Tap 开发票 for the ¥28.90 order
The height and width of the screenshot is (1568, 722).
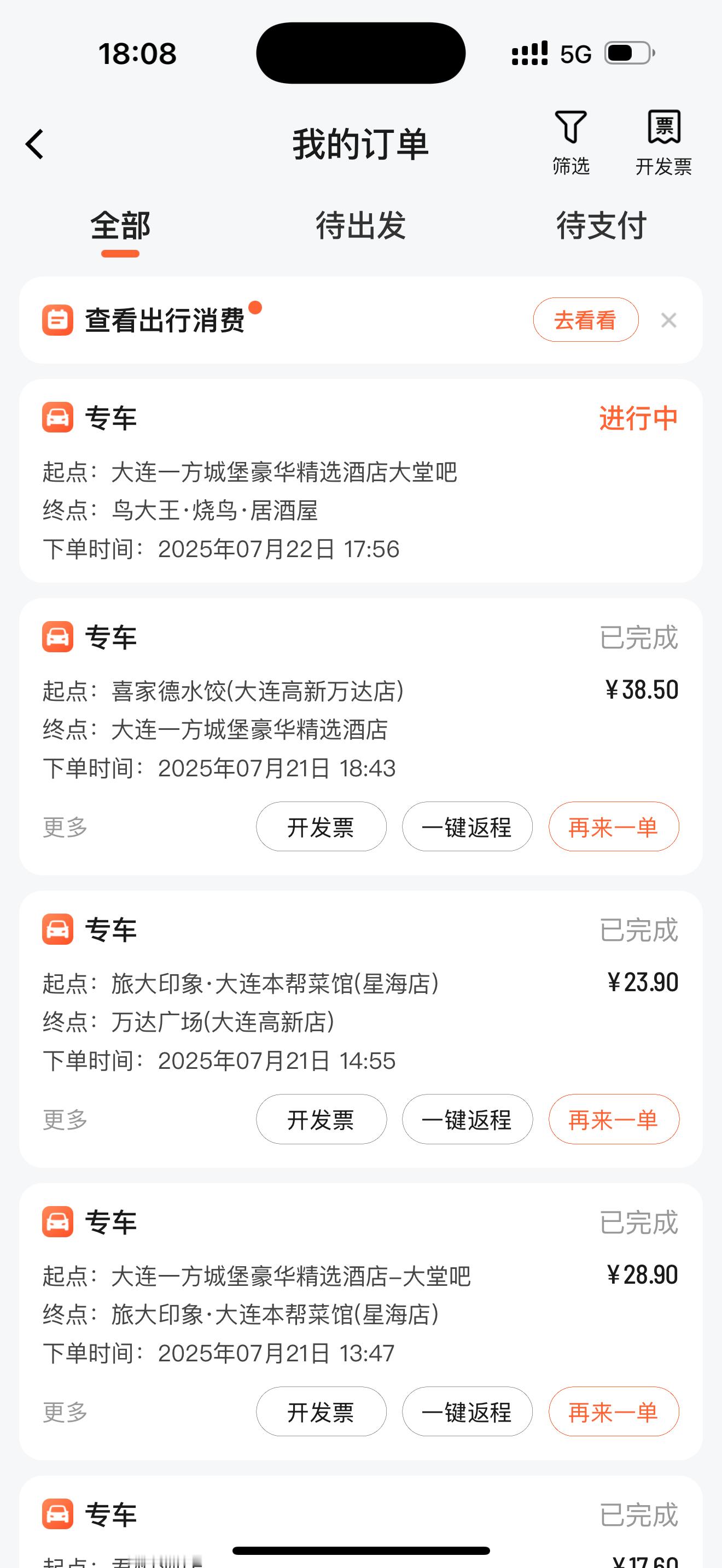pyautogui.click(x=321, y=1412)
